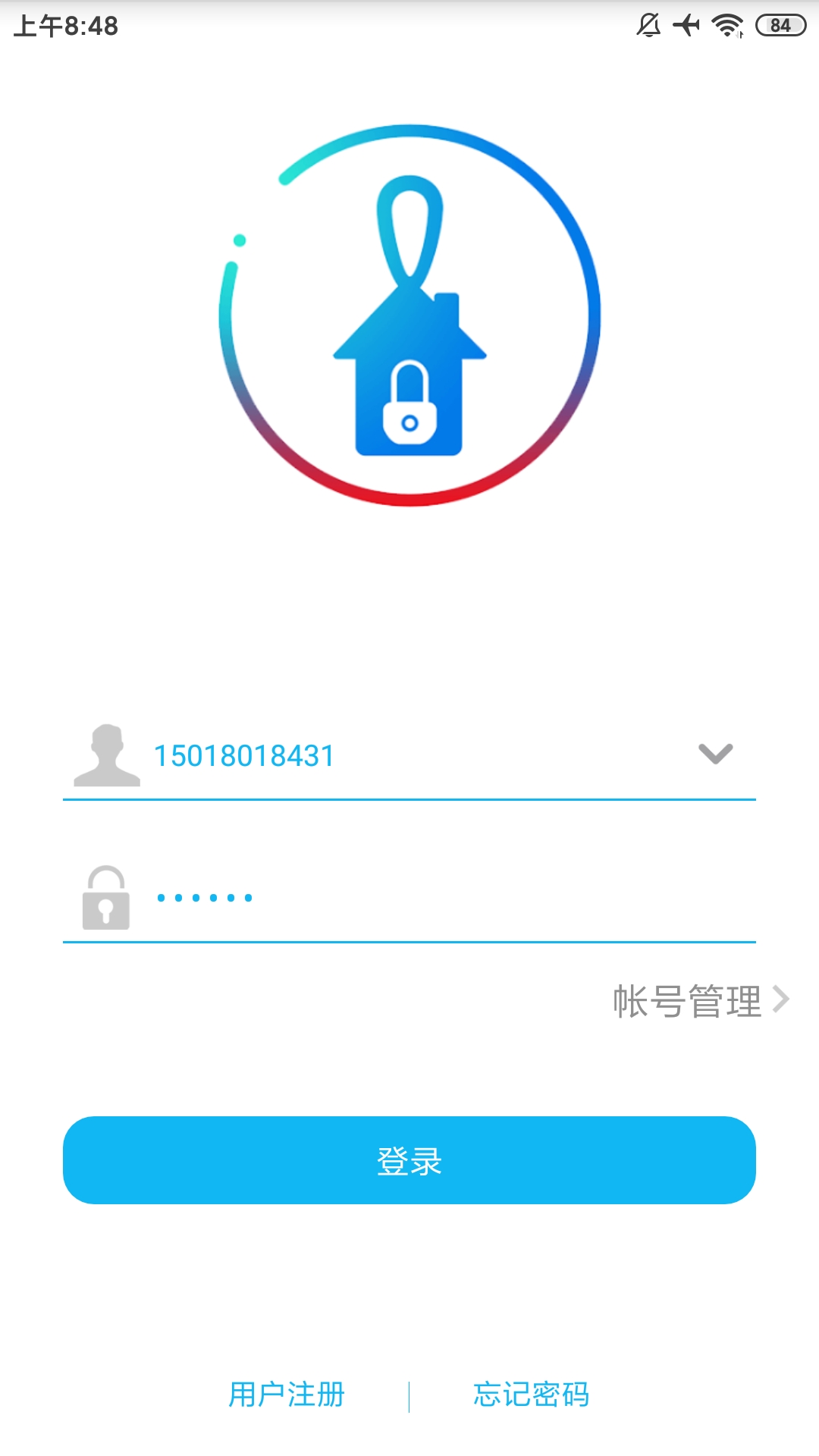This screenshot has height=1456, width=819.
Task: Click the Wi-Fi icon in the status bar
Action: click(726, 24)
